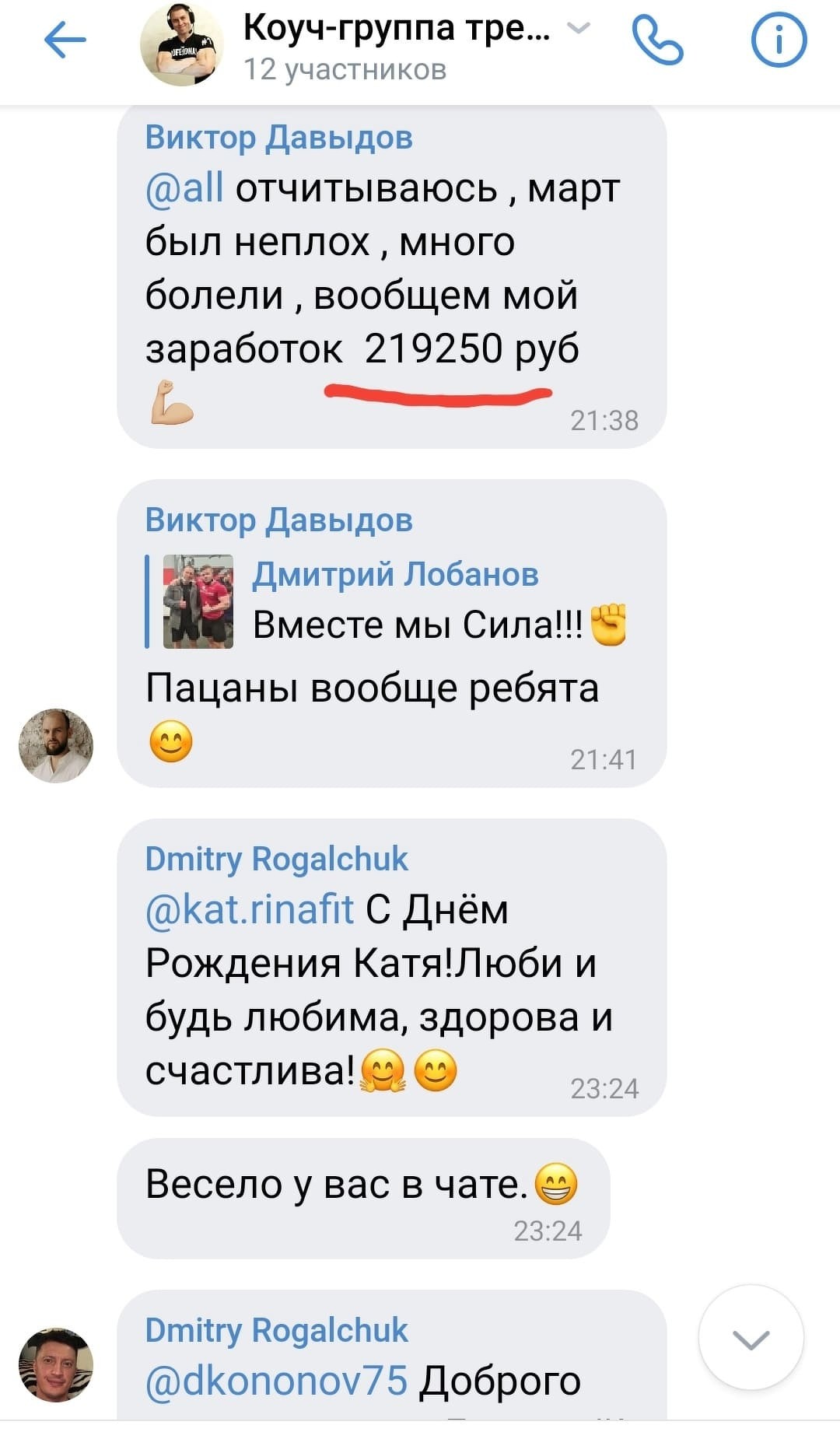Open Виктор Давыдов's profile avatar
Image resolution: width=840 pixels, height=1432 pixels.
(x=56, y=745)
